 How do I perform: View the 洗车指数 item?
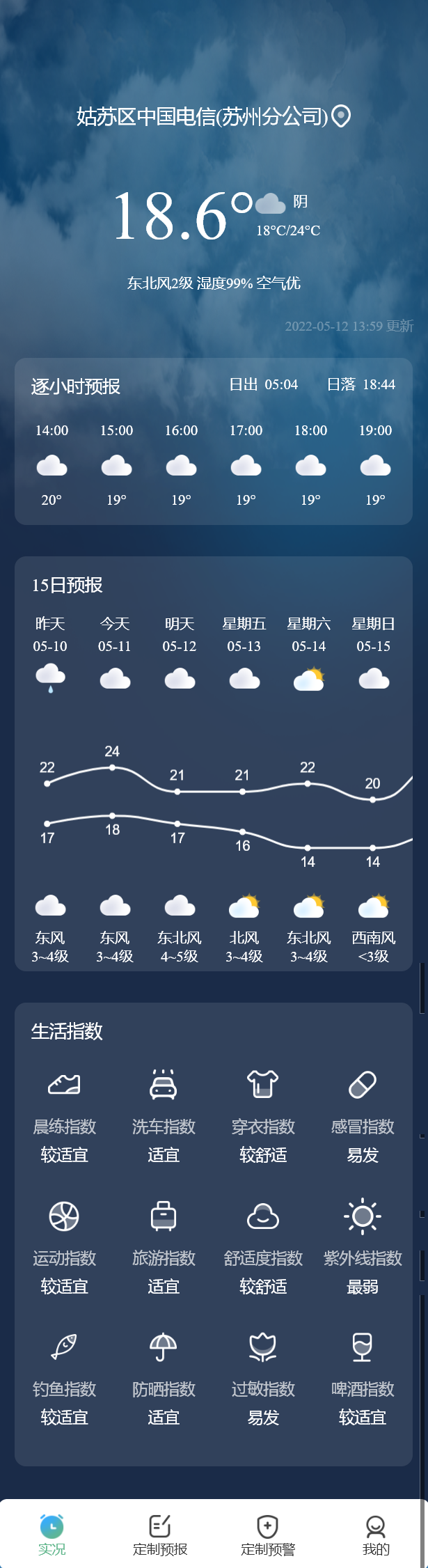164,1114
